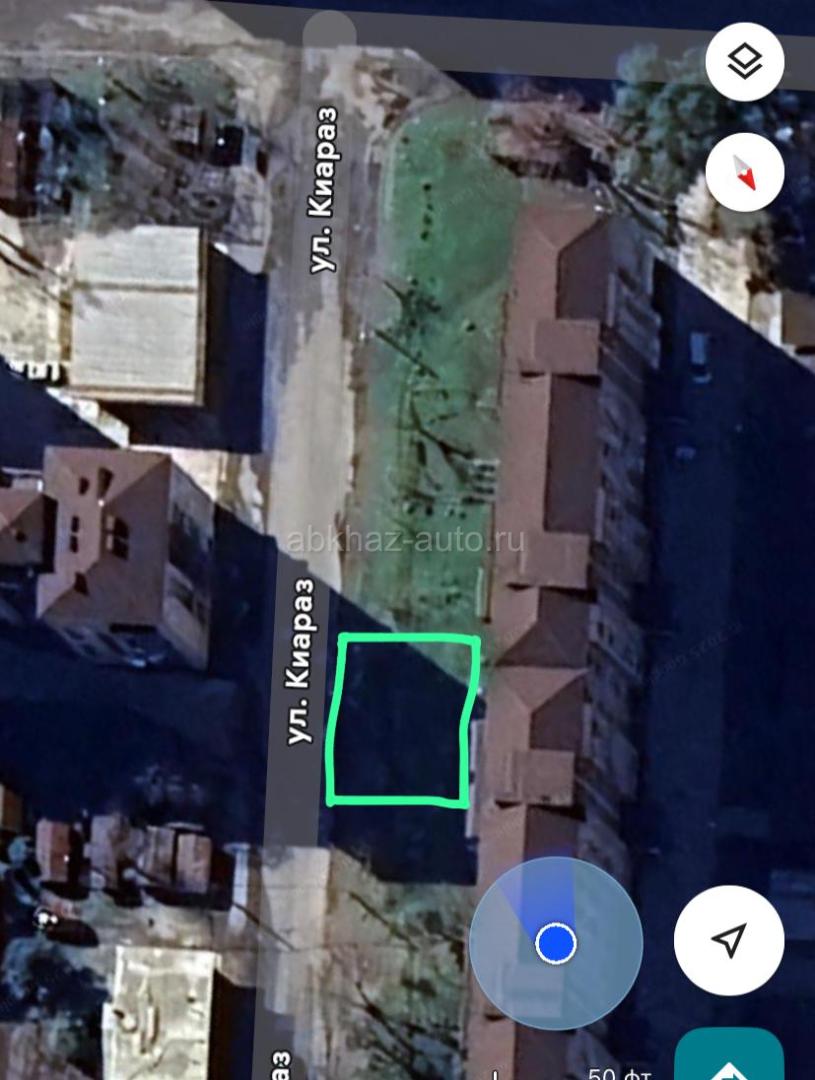
Task: Open the map layers selector
Action: (x=745, y=62)
